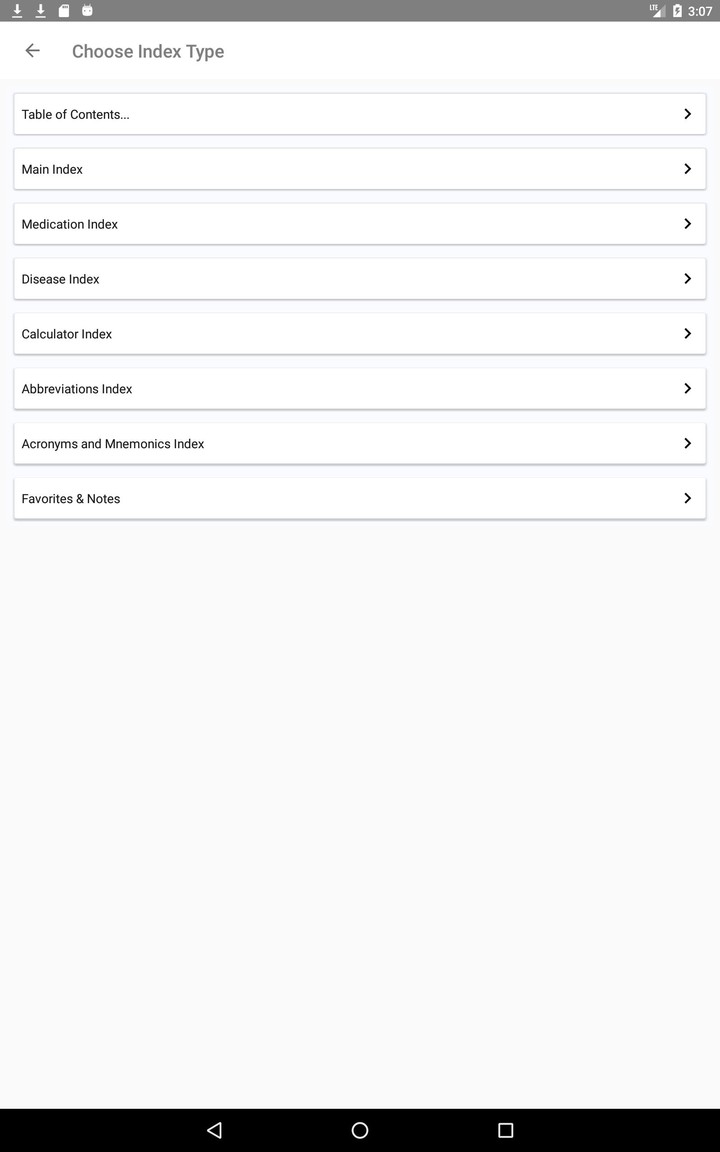The height and width of the screenshot is (1152, 720).
Task: Tap the back arrow in the top bar
Action: [32, 50]
